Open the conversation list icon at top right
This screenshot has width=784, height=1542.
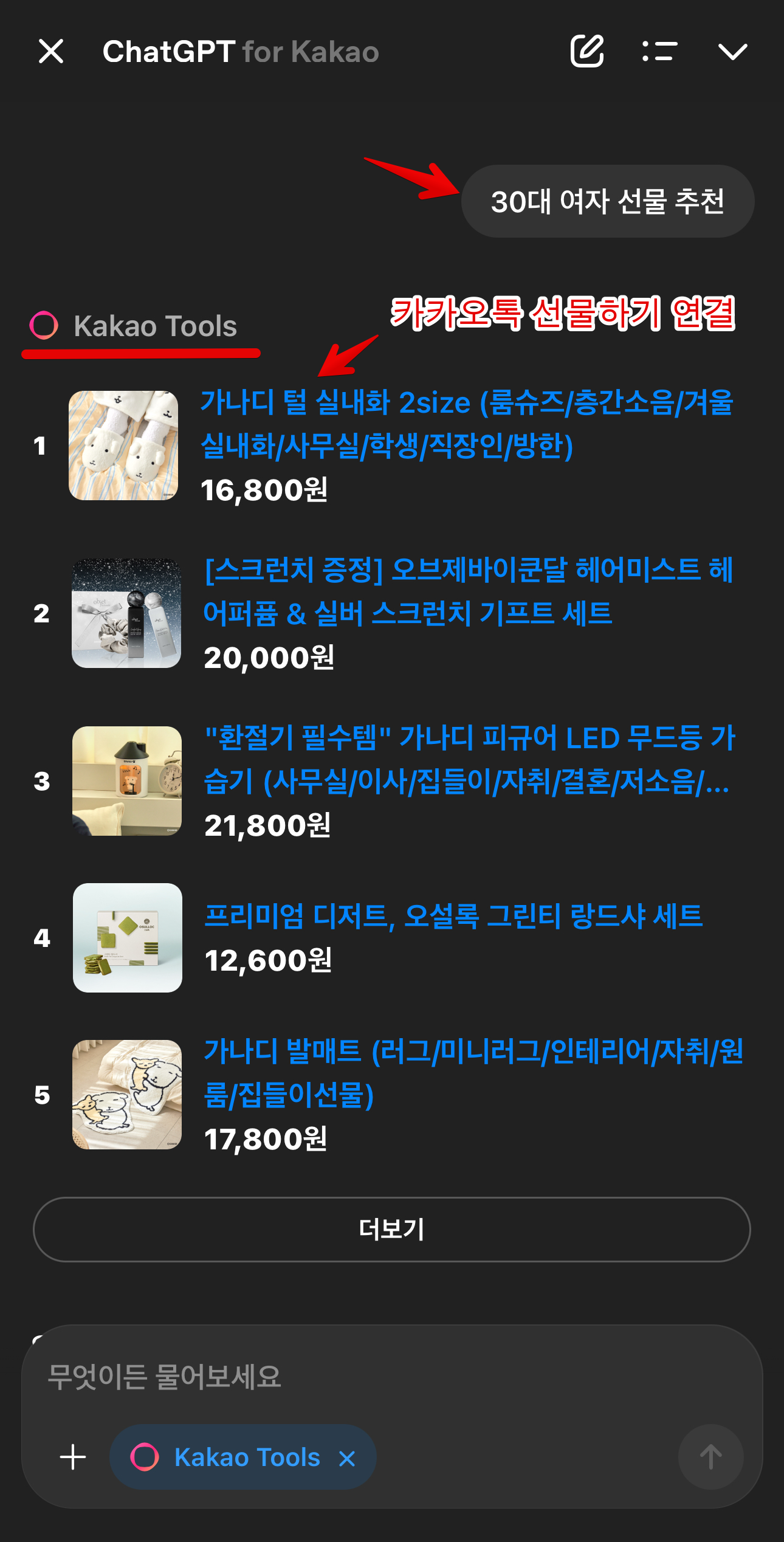(661, 52)
